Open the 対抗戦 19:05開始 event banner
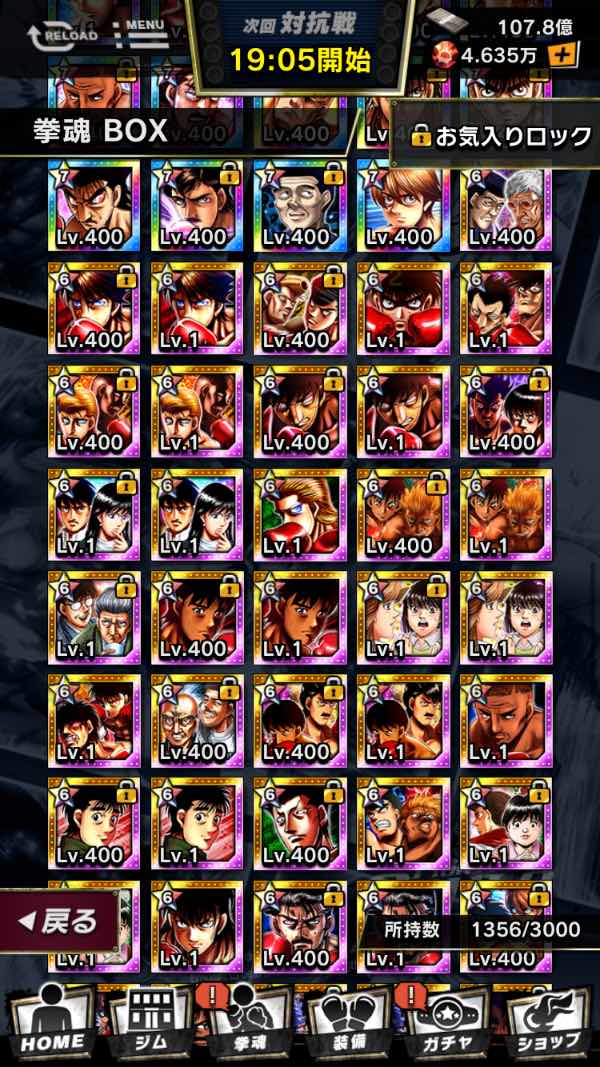 [x=300, y=45]
